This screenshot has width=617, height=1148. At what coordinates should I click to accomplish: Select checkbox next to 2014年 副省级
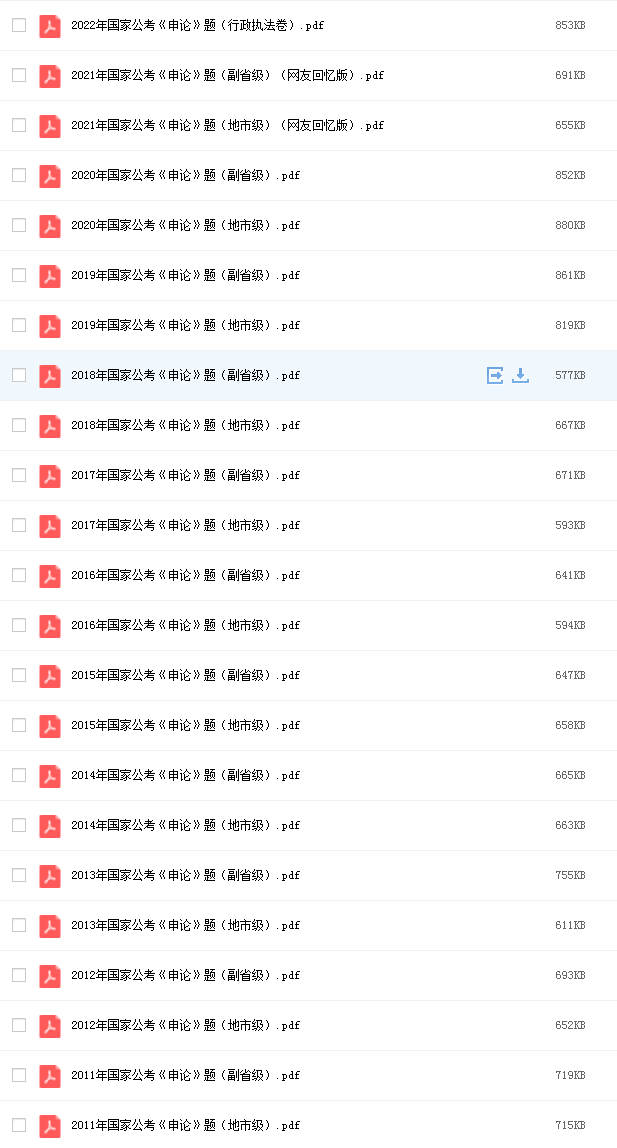pos(19,775)
